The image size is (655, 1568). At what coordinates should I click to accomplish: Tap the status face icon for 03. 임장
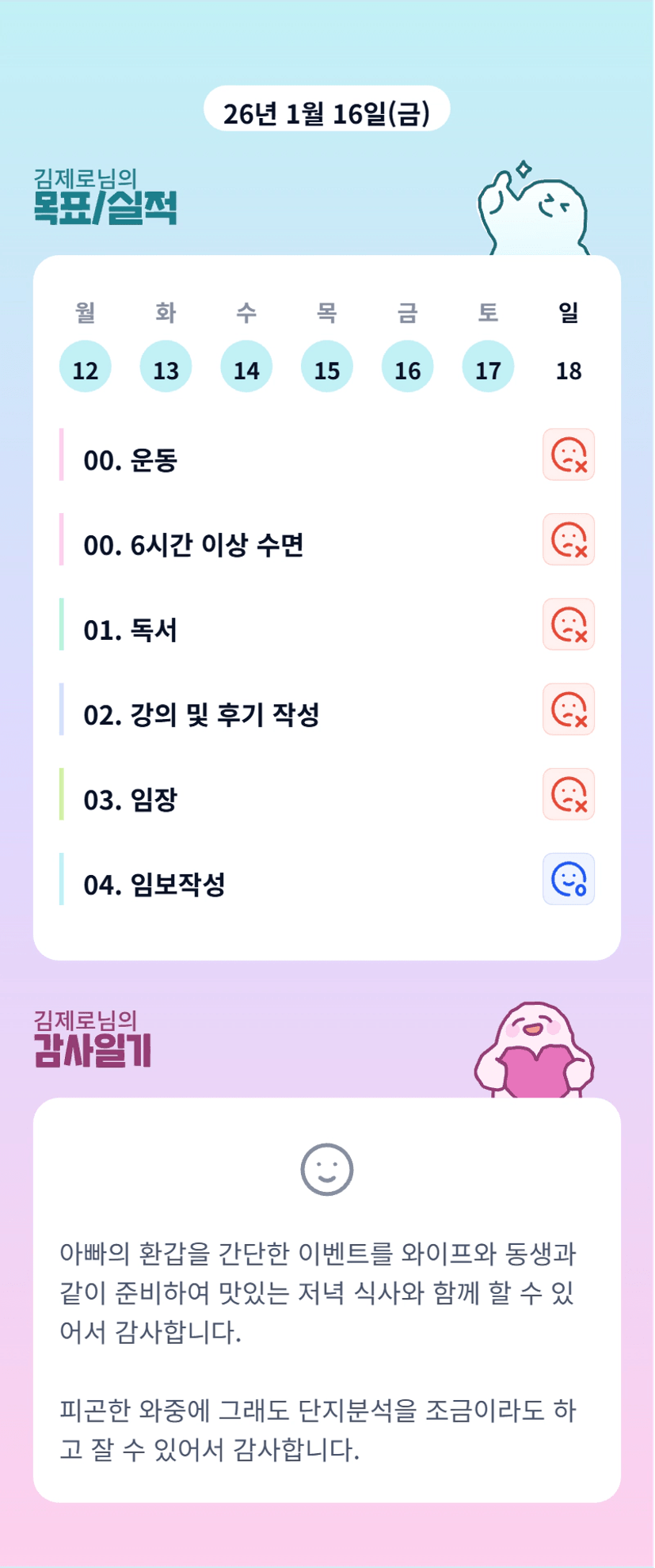[569, 794]
